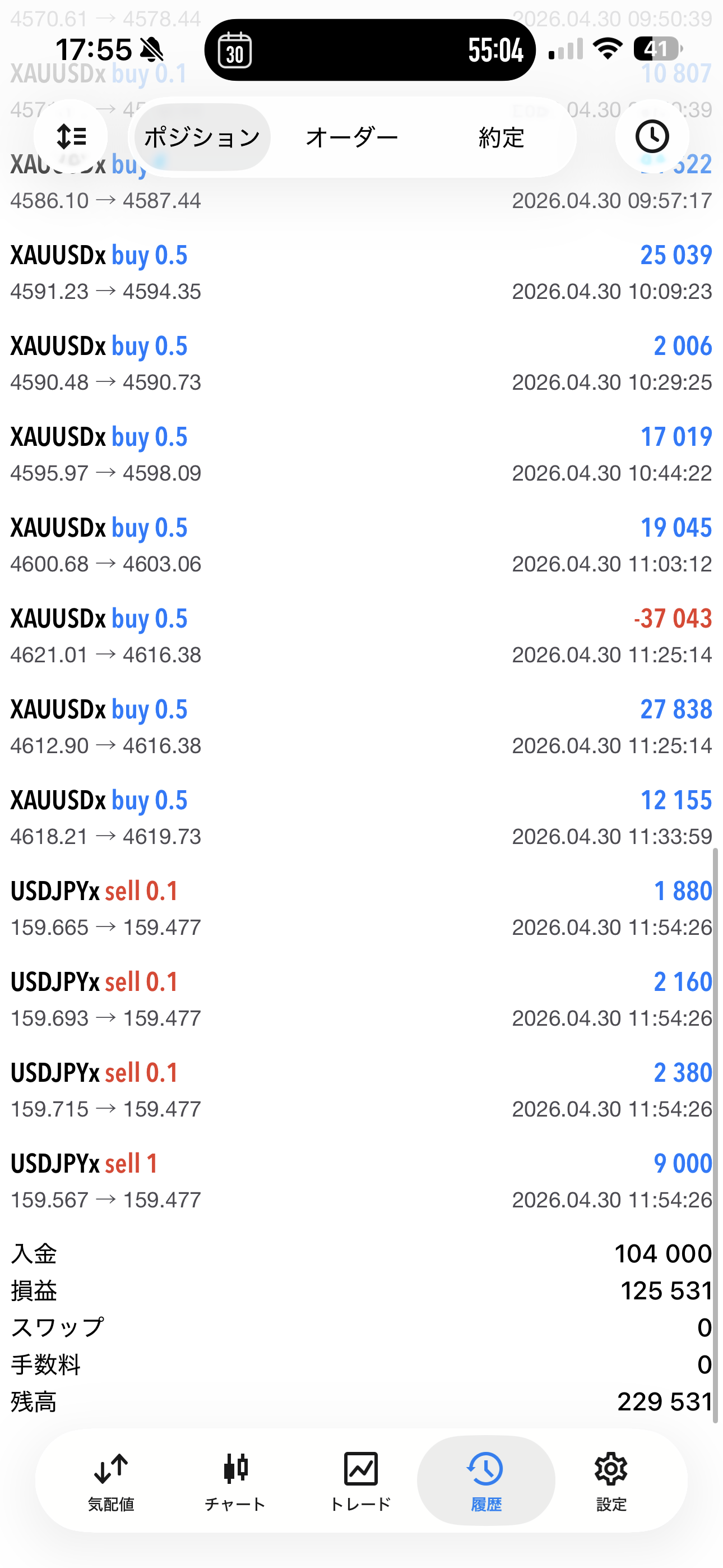The height and width of the screenshot is (1568, 723).
Task: Expand the XAUUSDx trade closed at 11:33:59
Action: tap(361, 818)
